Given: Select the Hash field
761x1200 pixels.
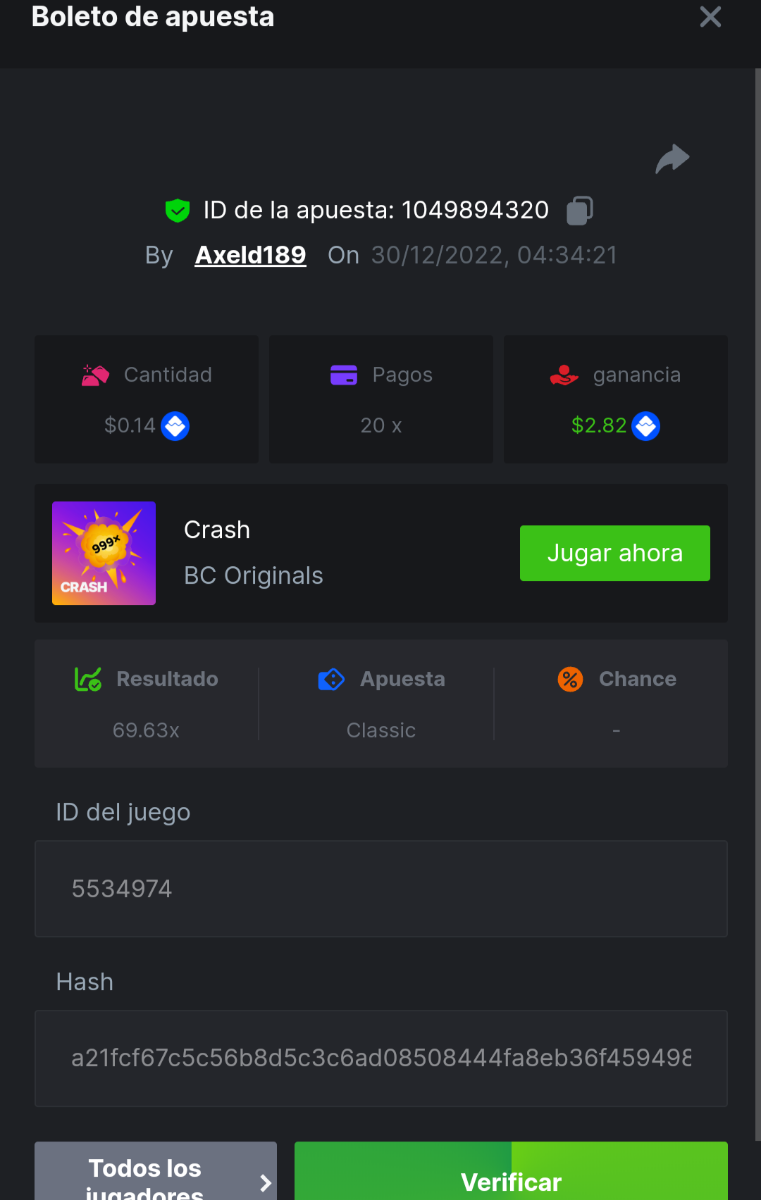Looking at the screenshot, I should coord(380,1058).
